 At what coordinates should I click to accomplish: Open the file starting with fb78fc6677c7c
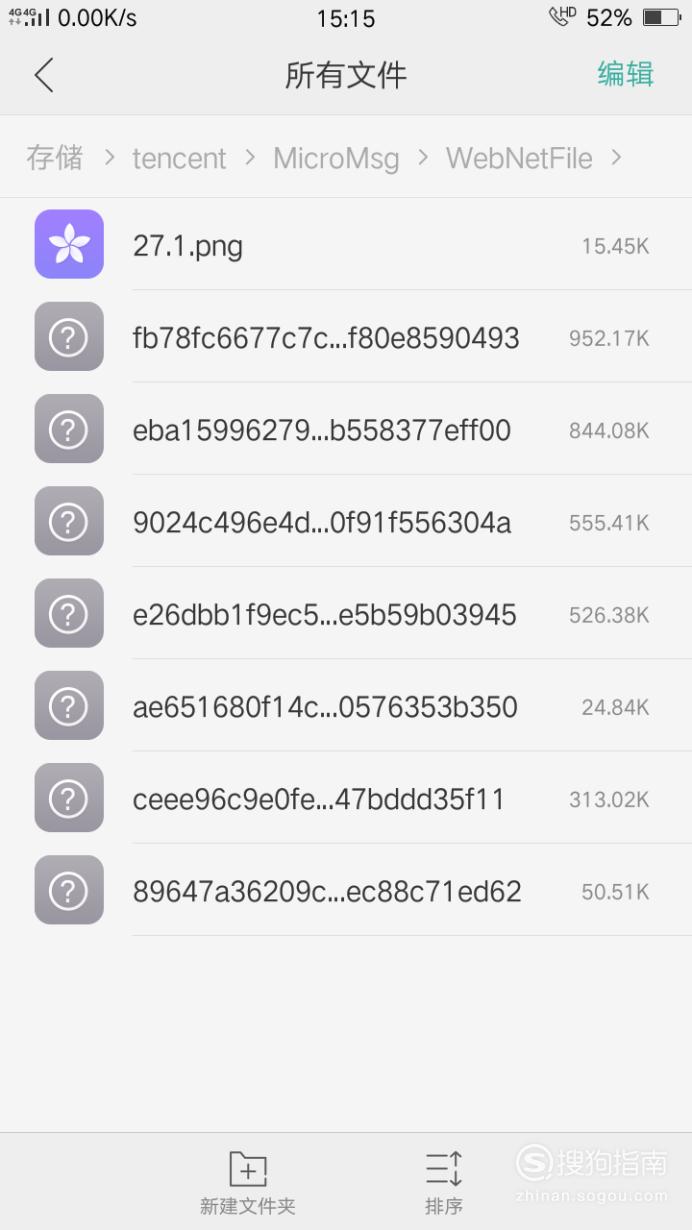[x=346, y=337]
